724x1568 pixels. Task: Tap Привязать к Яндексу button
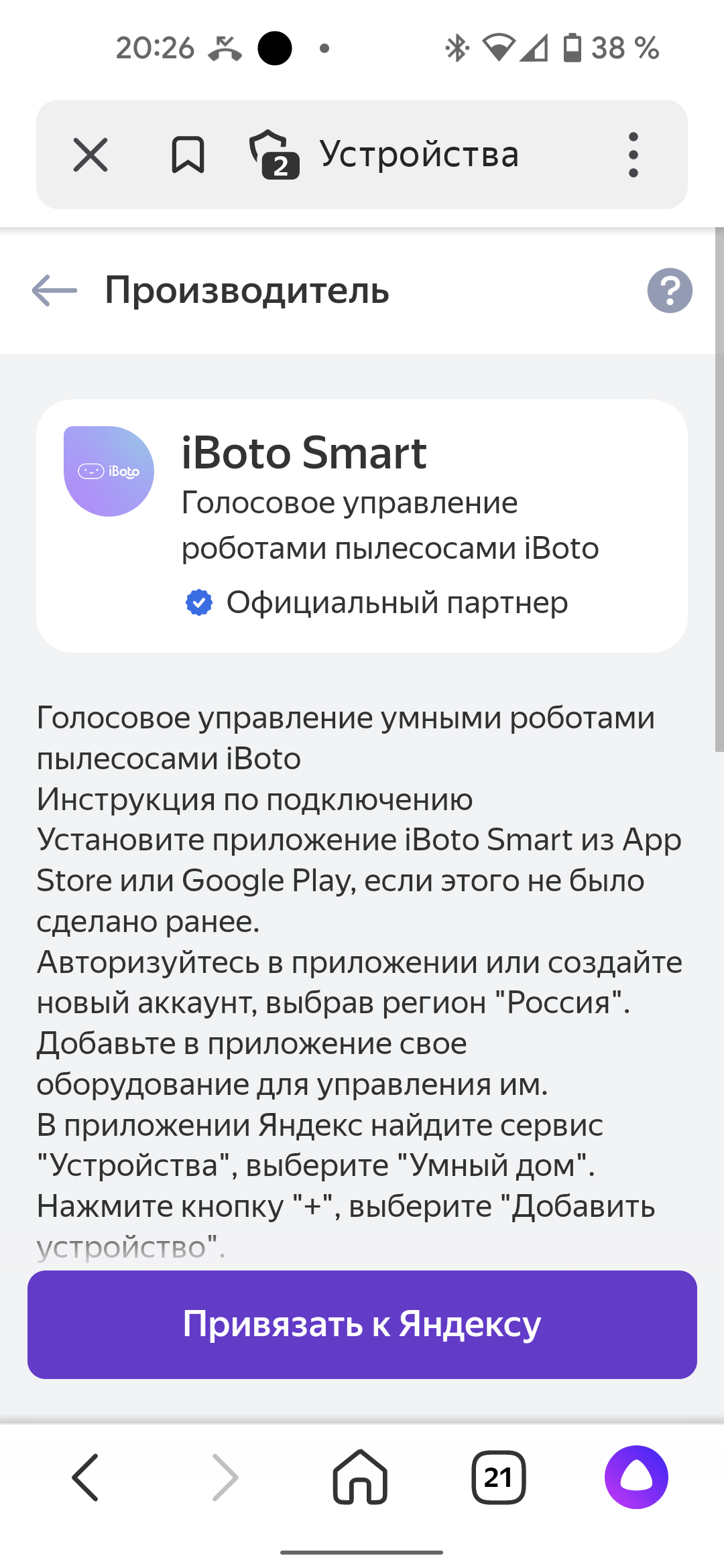tap(362, 1325)
